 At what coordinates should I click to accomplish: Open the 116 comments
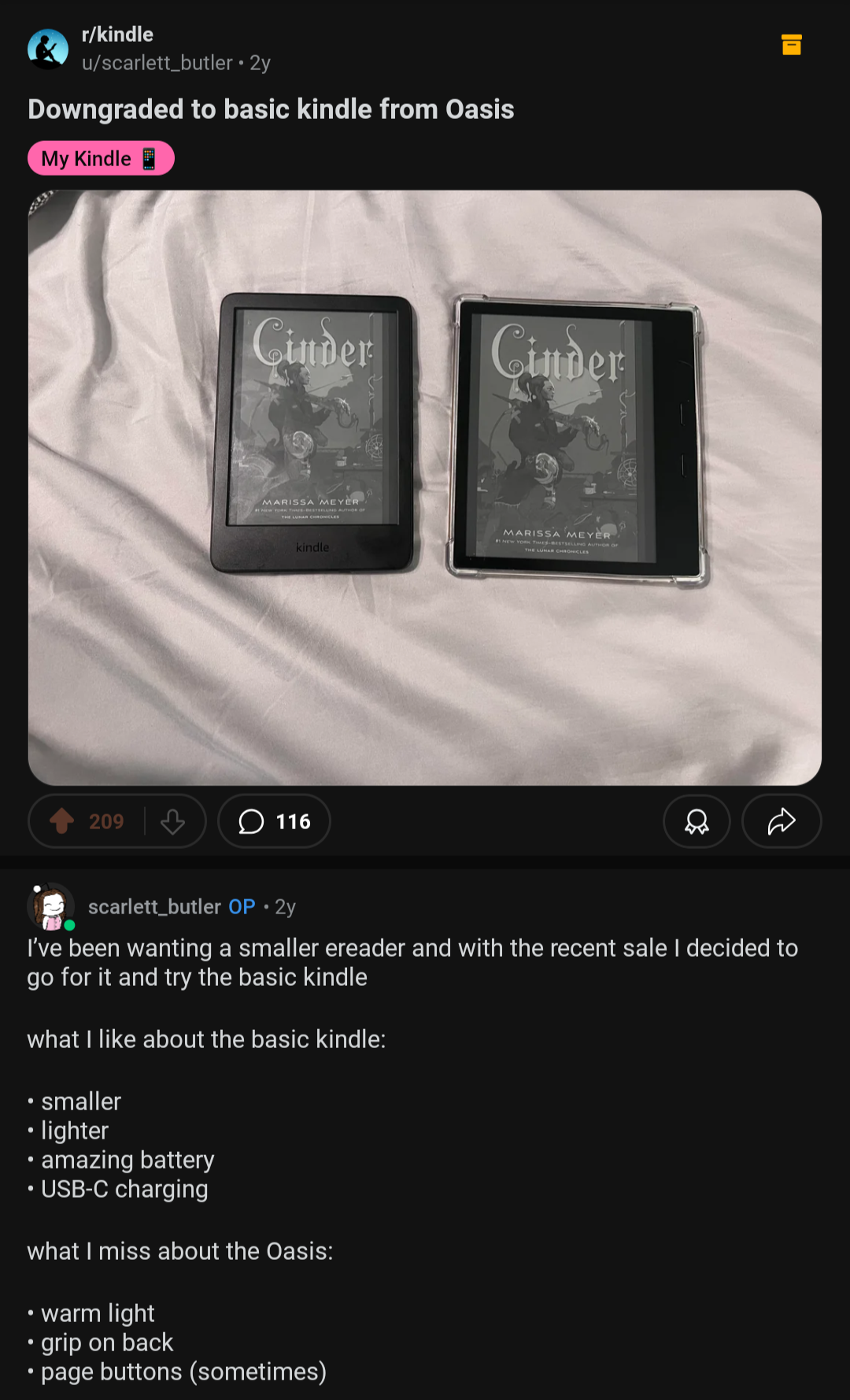point(274,821)
